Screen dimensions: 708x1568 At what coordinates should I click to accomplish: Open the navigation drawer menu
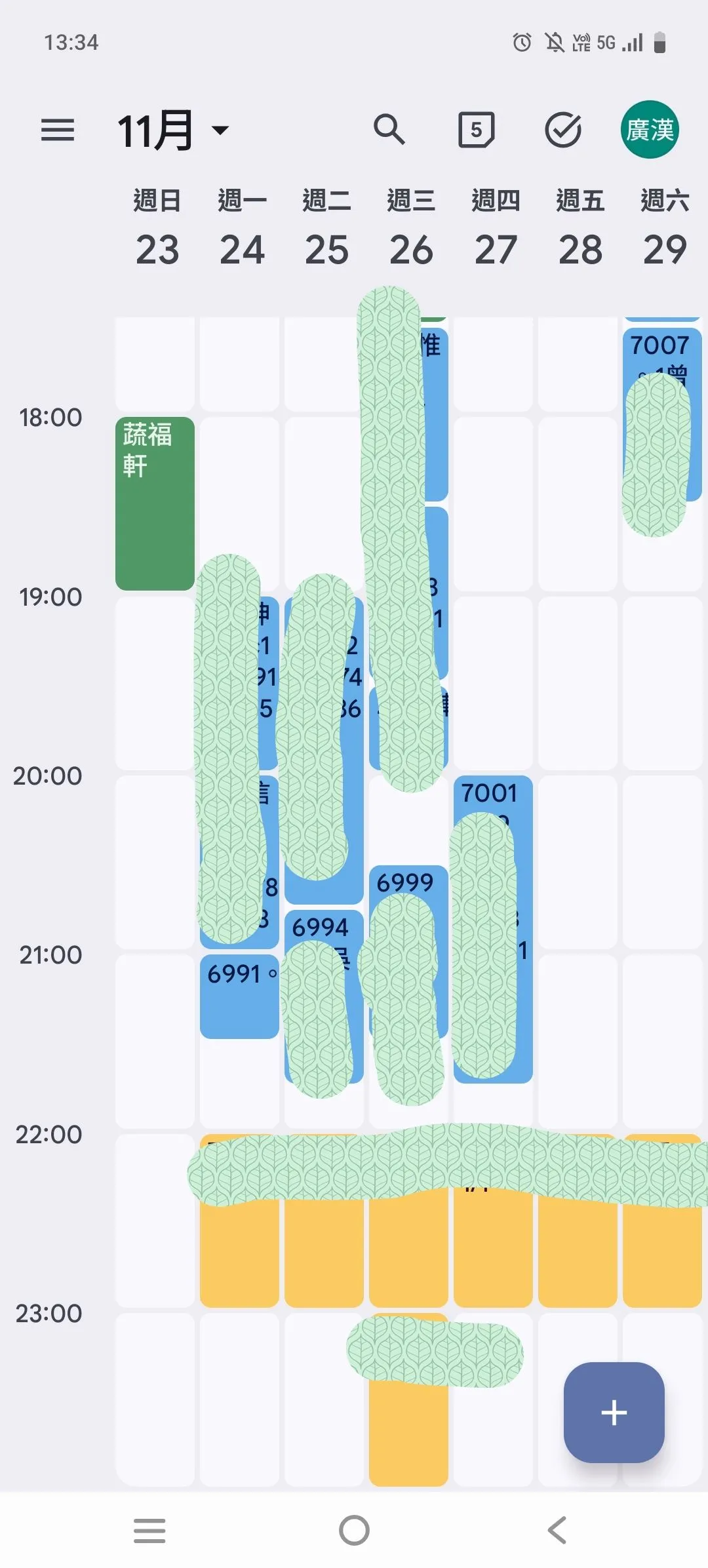58,130
